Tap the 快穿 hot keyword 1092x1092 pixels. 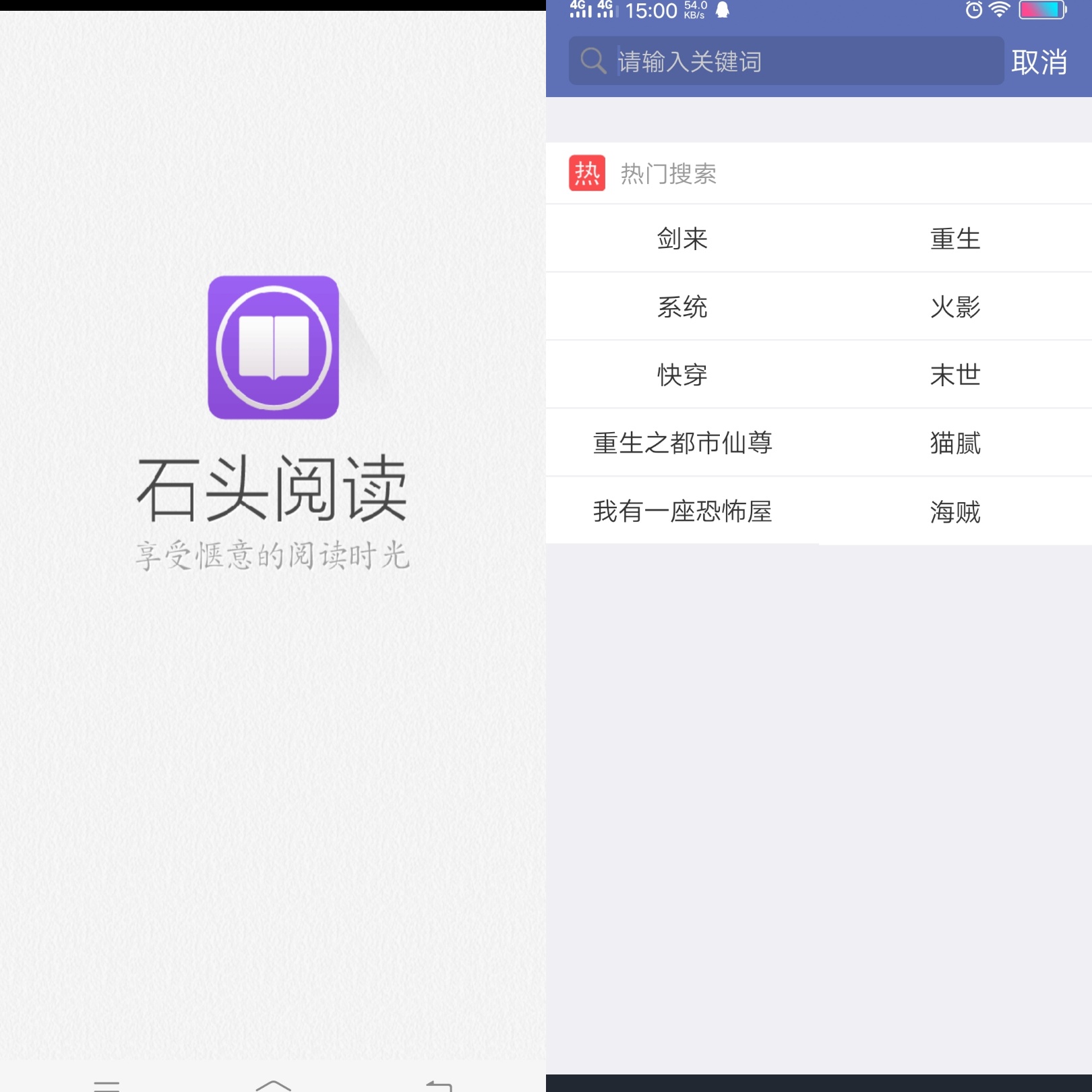click(x=682, y=375)
